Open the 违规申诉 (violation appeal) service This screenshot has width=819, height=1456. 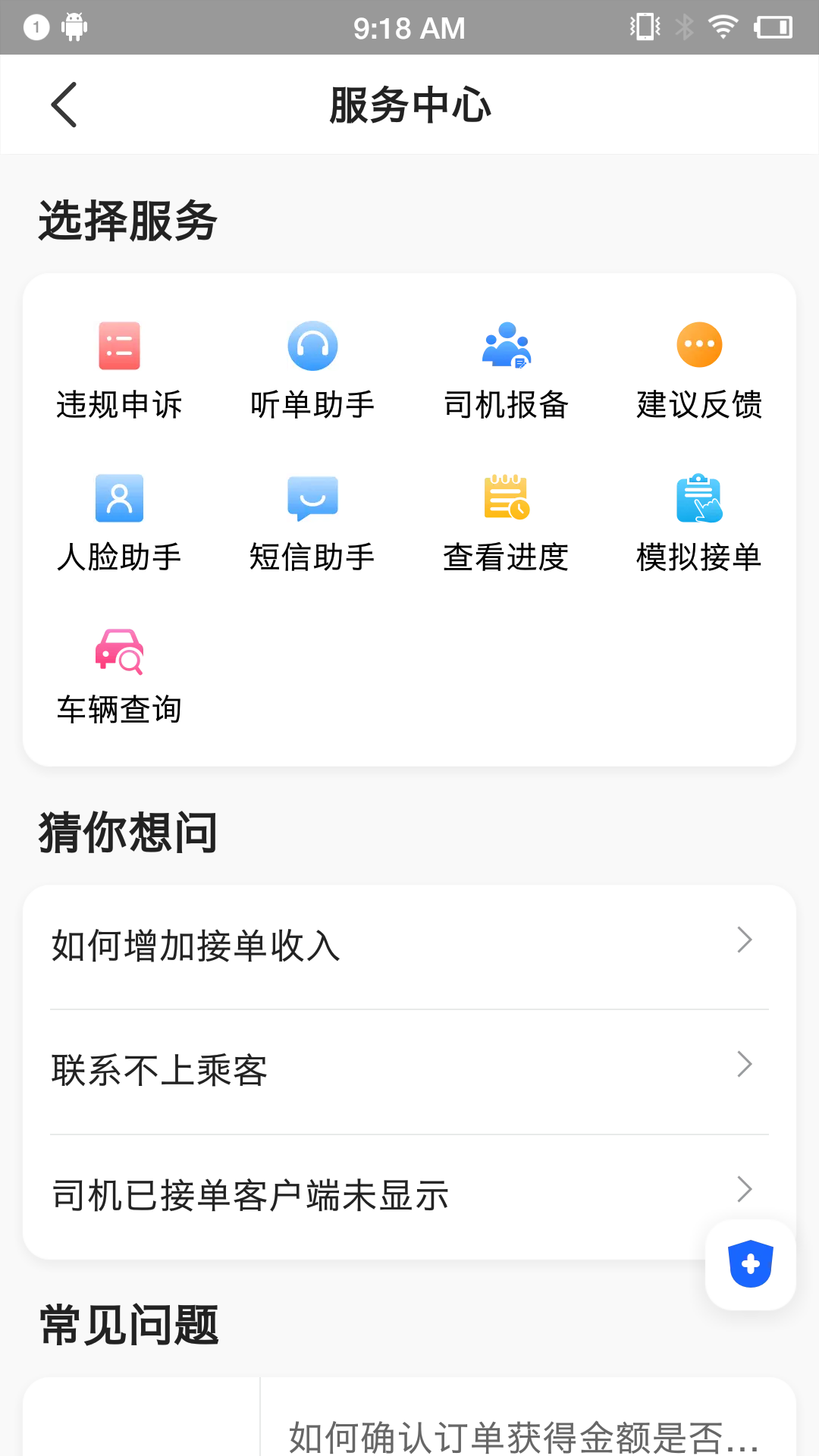pyautogui.click(x=120, y=372)
